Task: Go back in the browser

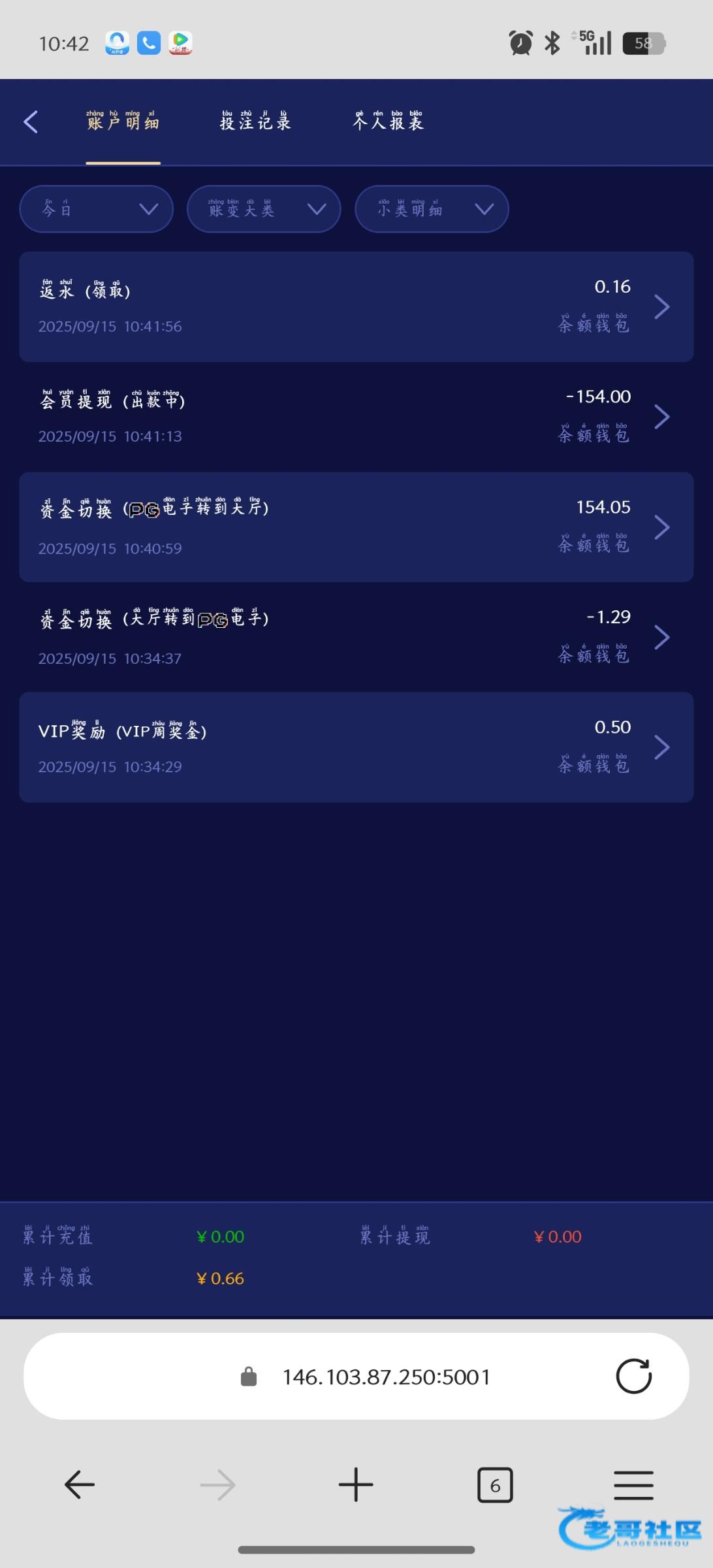Action: tap(80, 1485)
